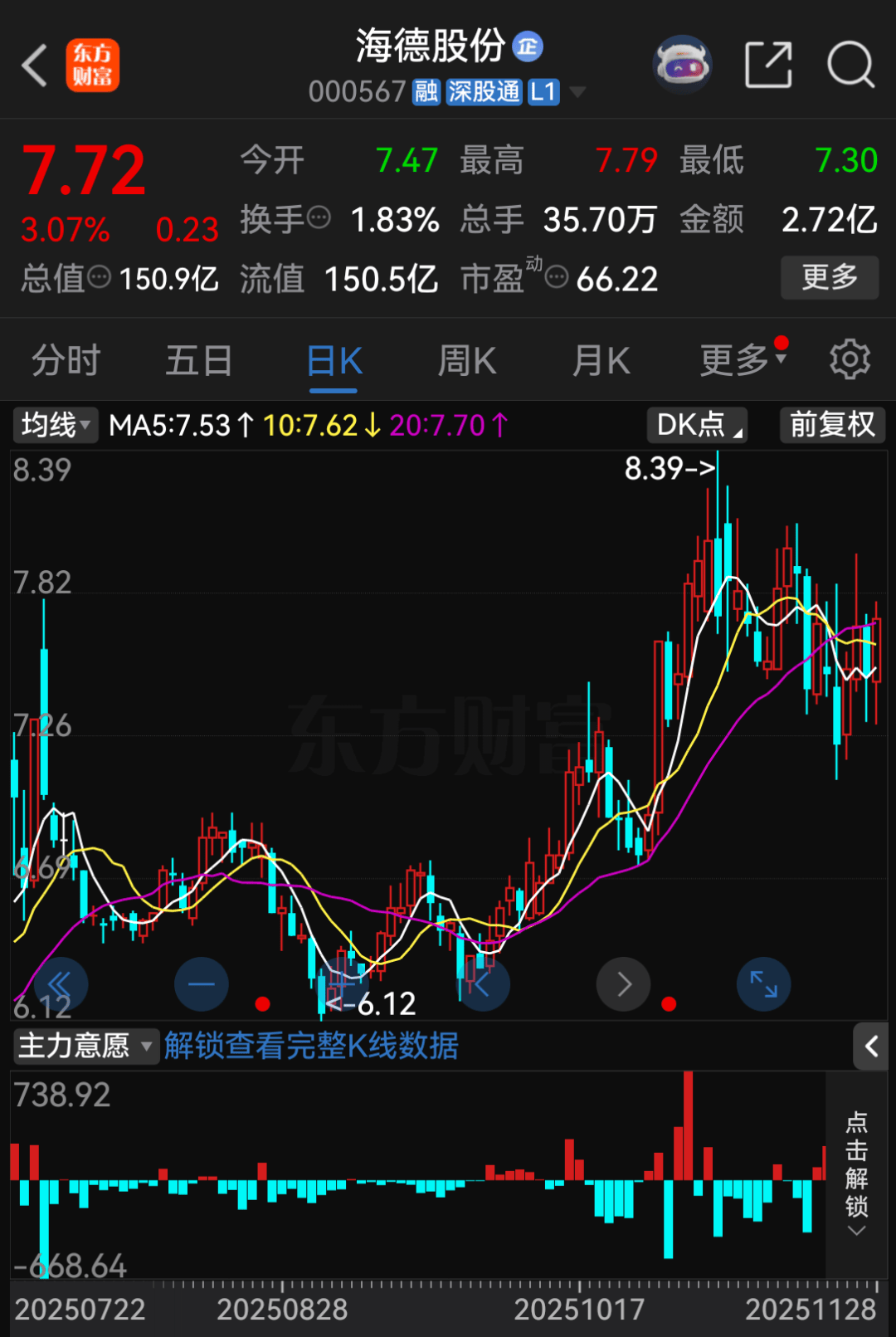Tap 解锁查看完整K线数据 link
Image resolution: width=896 pixels, height=1337 pixels.
(313, 1047)
